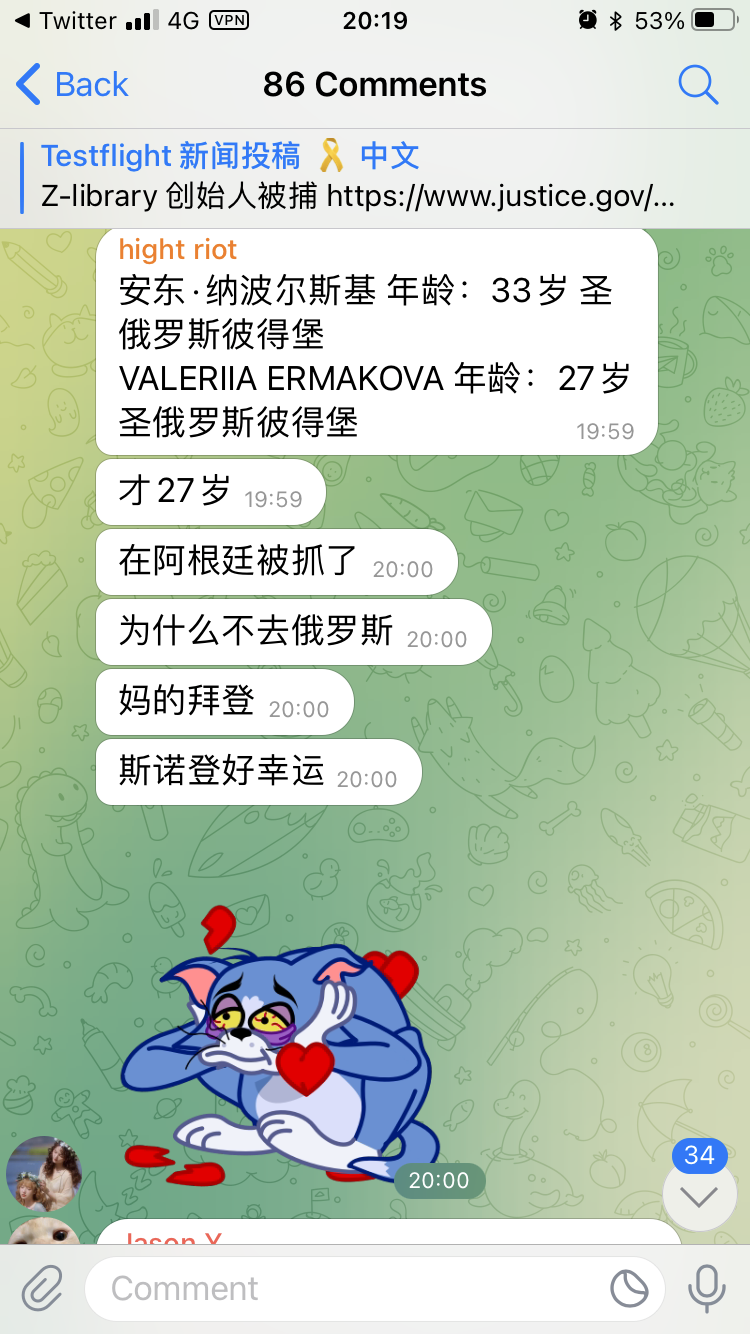Tap the attachment paperclip icon
This screenshot has width=750, height=1334.
(x=42, y=1288)
